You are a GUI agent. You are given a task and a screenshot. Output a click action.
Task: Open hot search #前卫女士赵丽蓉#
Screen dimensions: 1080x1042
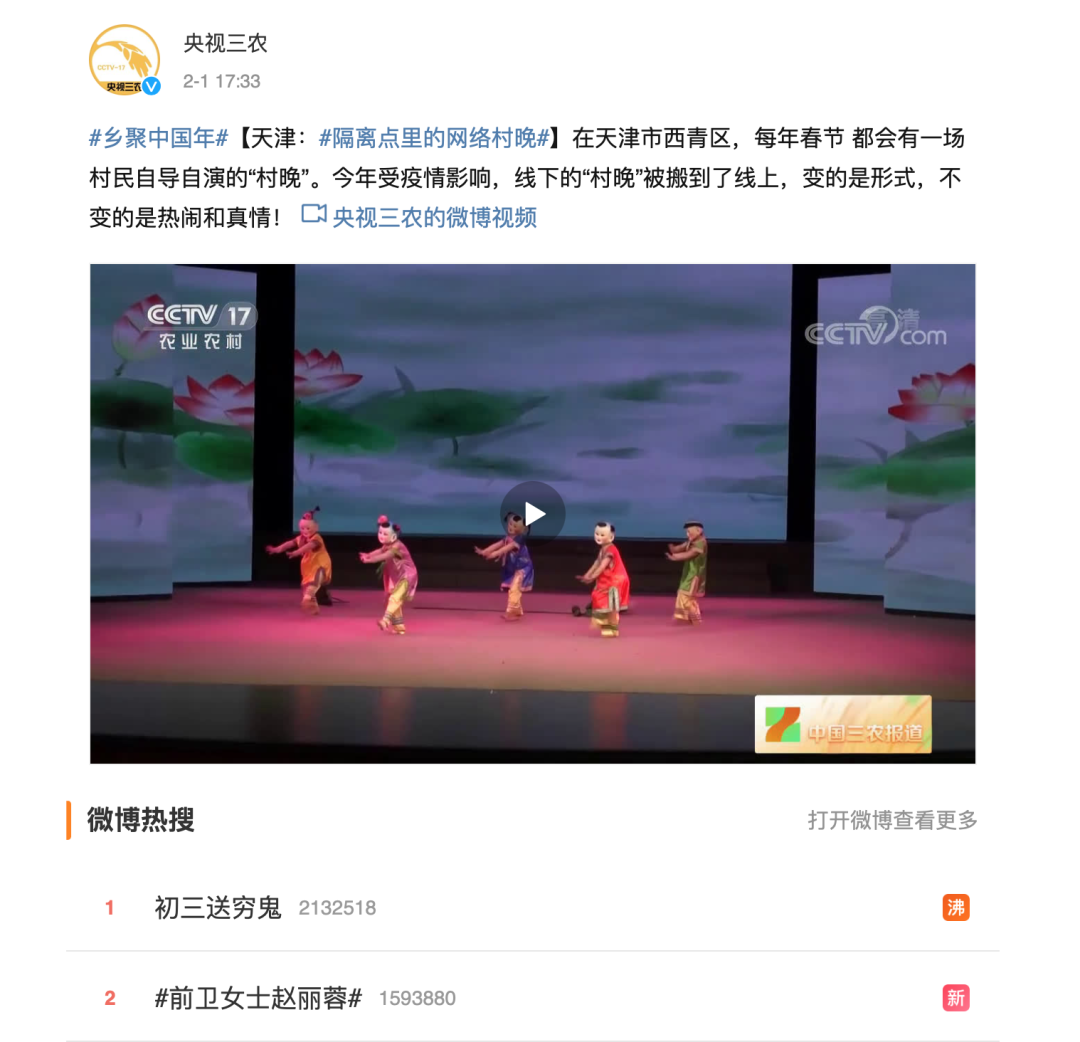pos(258,998)
